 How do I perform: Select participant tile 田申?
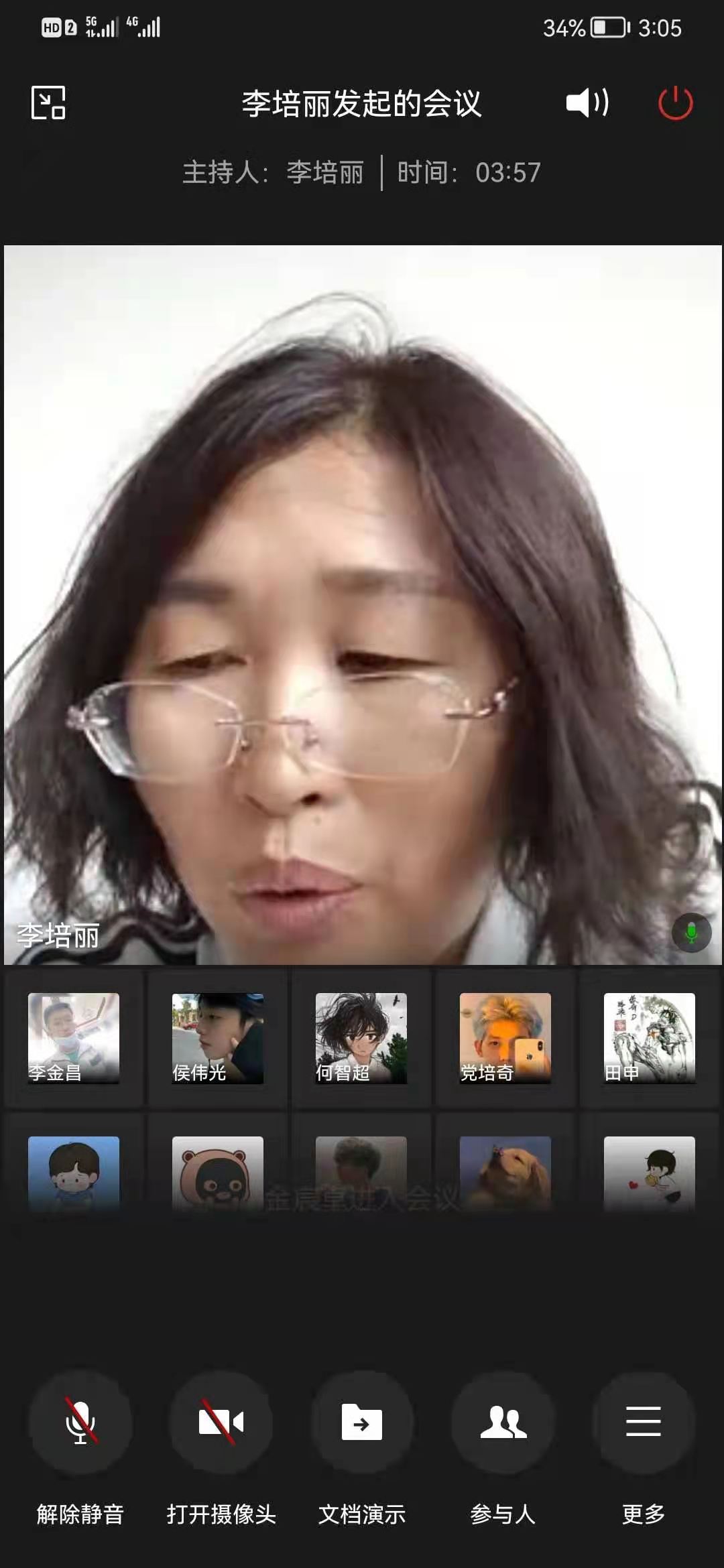[649, 1038]
